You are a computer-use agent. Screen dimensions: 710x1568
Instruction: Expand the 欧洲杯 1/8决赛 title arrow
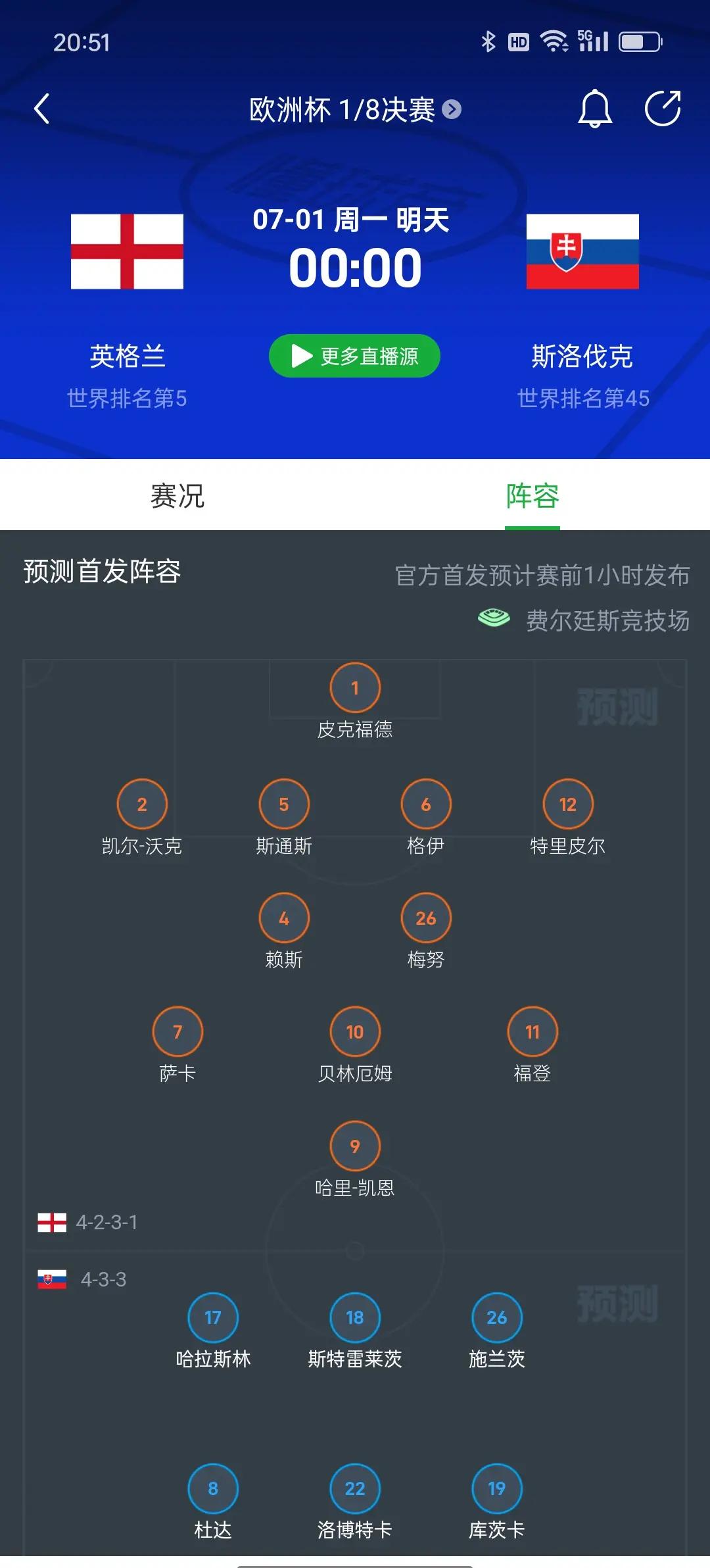[452, 110]
